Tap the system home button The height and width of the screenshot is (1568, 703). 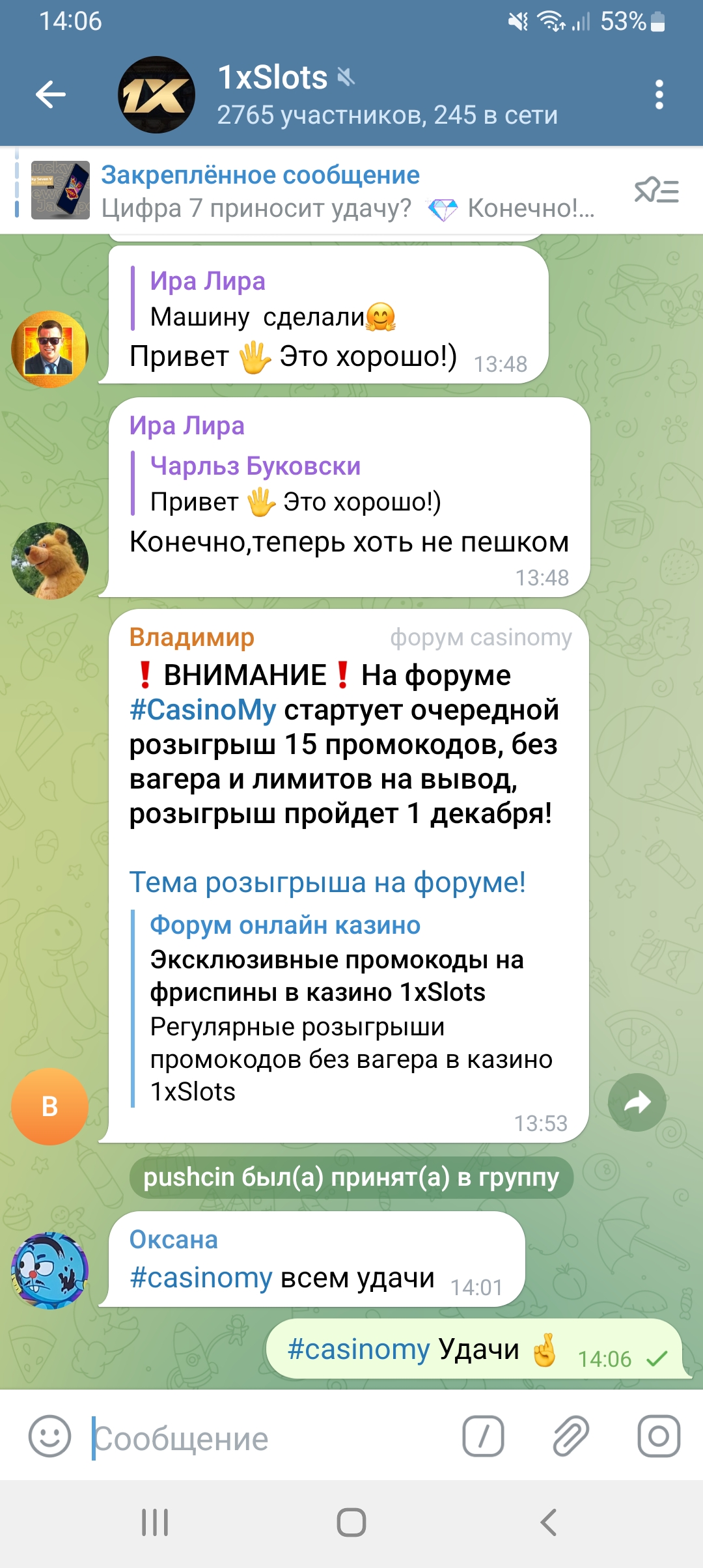(x=351, y=1522)
